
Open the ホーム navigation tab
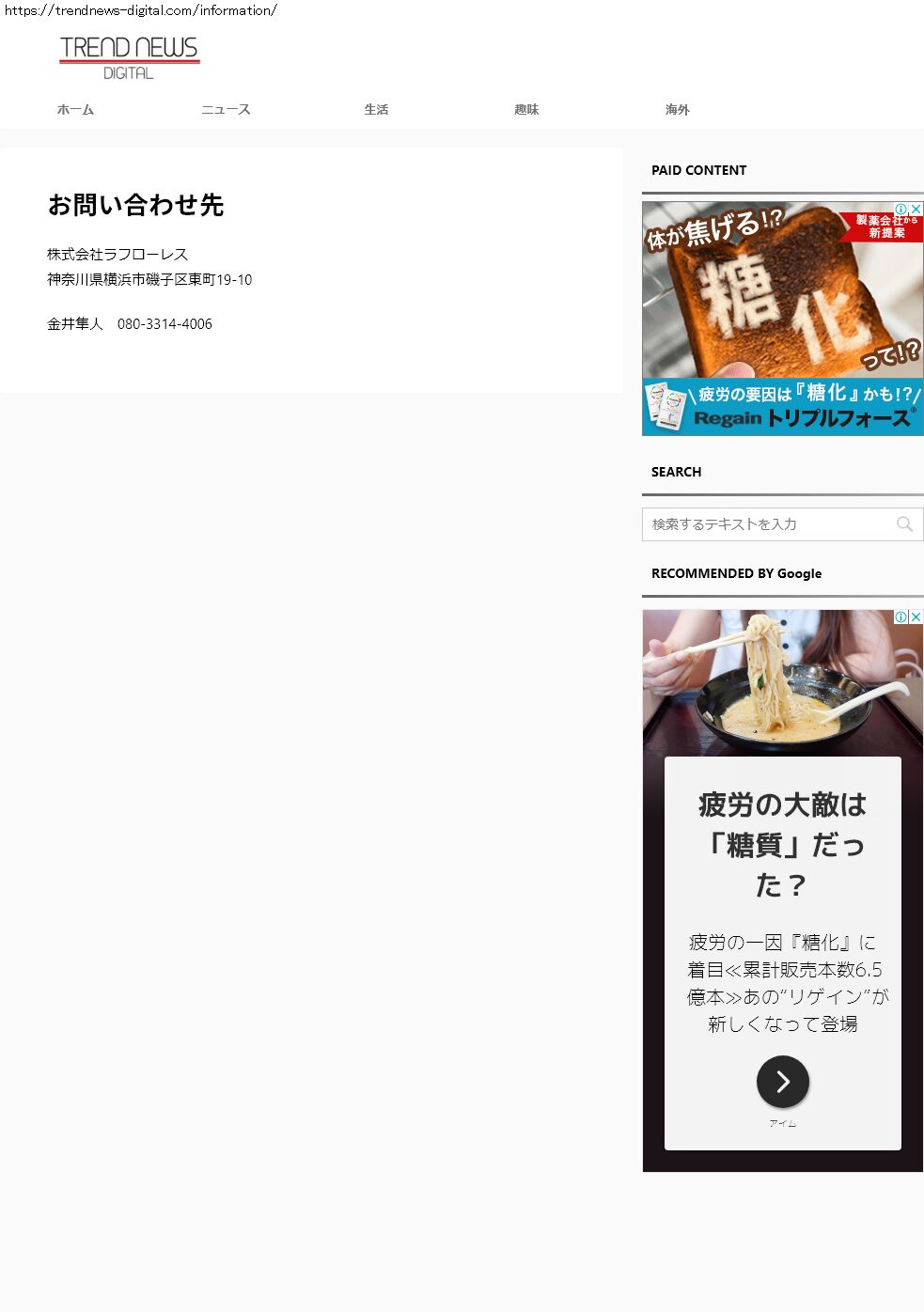(x=75, y=110)
